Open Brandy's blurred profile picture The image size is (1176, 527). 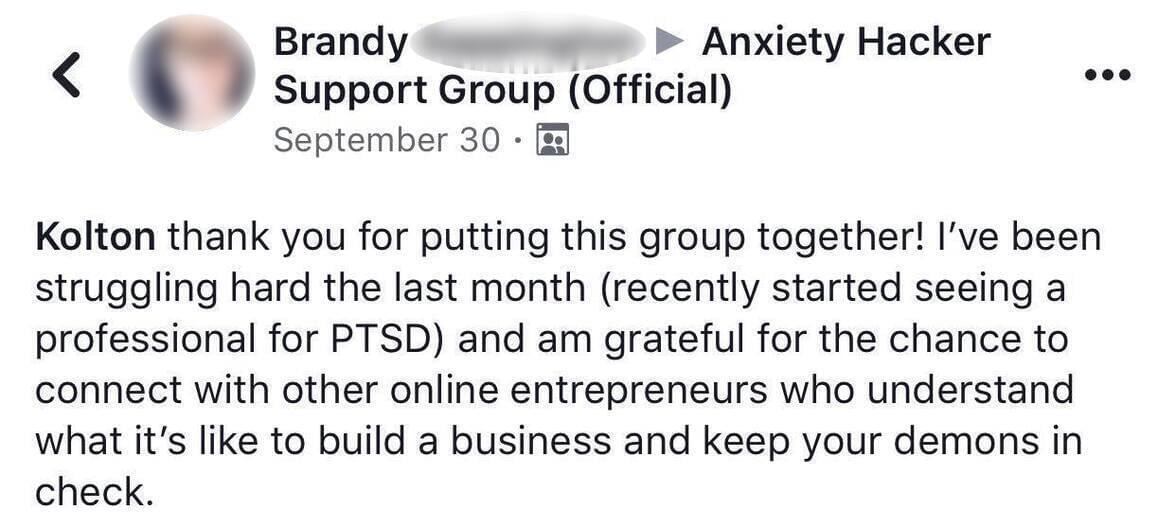click(192, 72)
